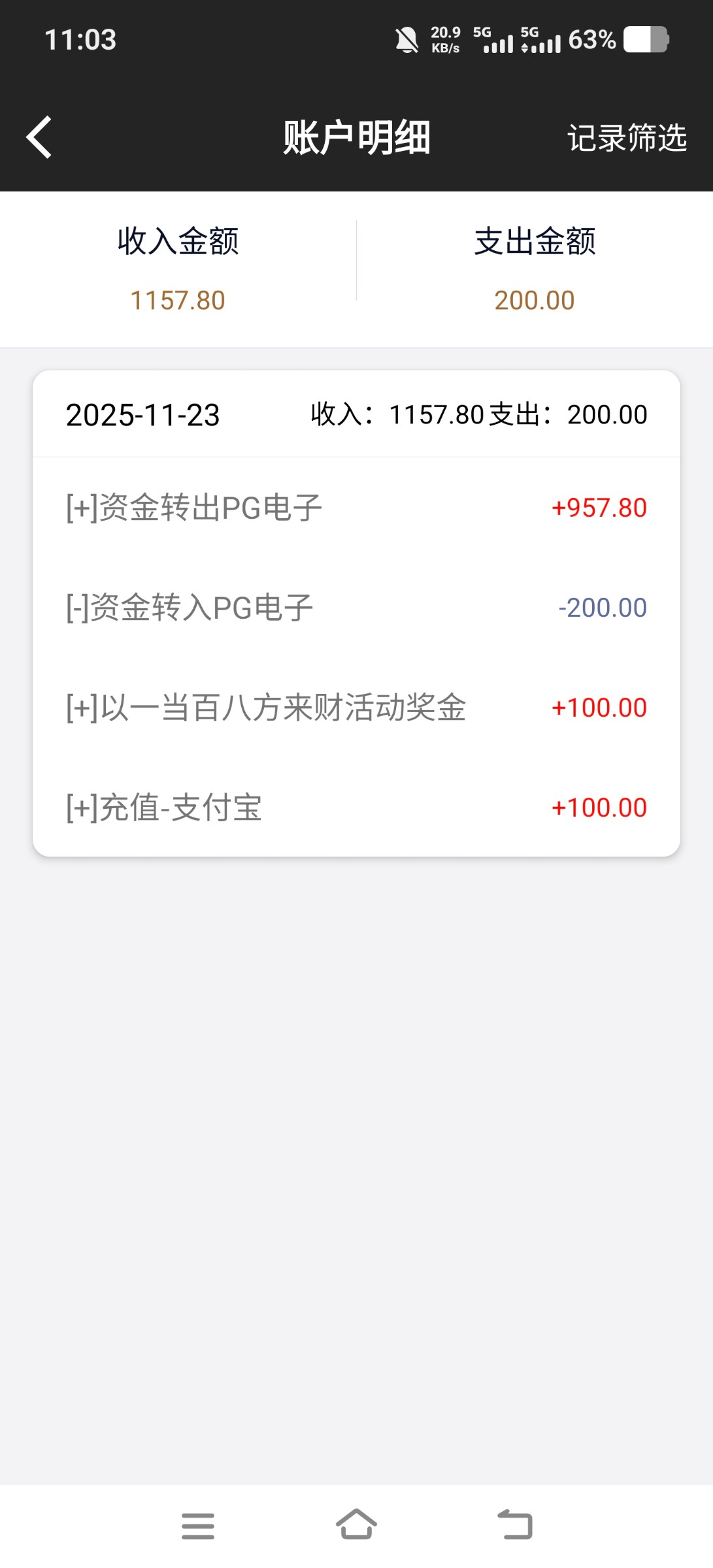Tap the time 11:03 in status bar
The width and height of the screenshot is (713, 1568).
click(x=80, y=41)
